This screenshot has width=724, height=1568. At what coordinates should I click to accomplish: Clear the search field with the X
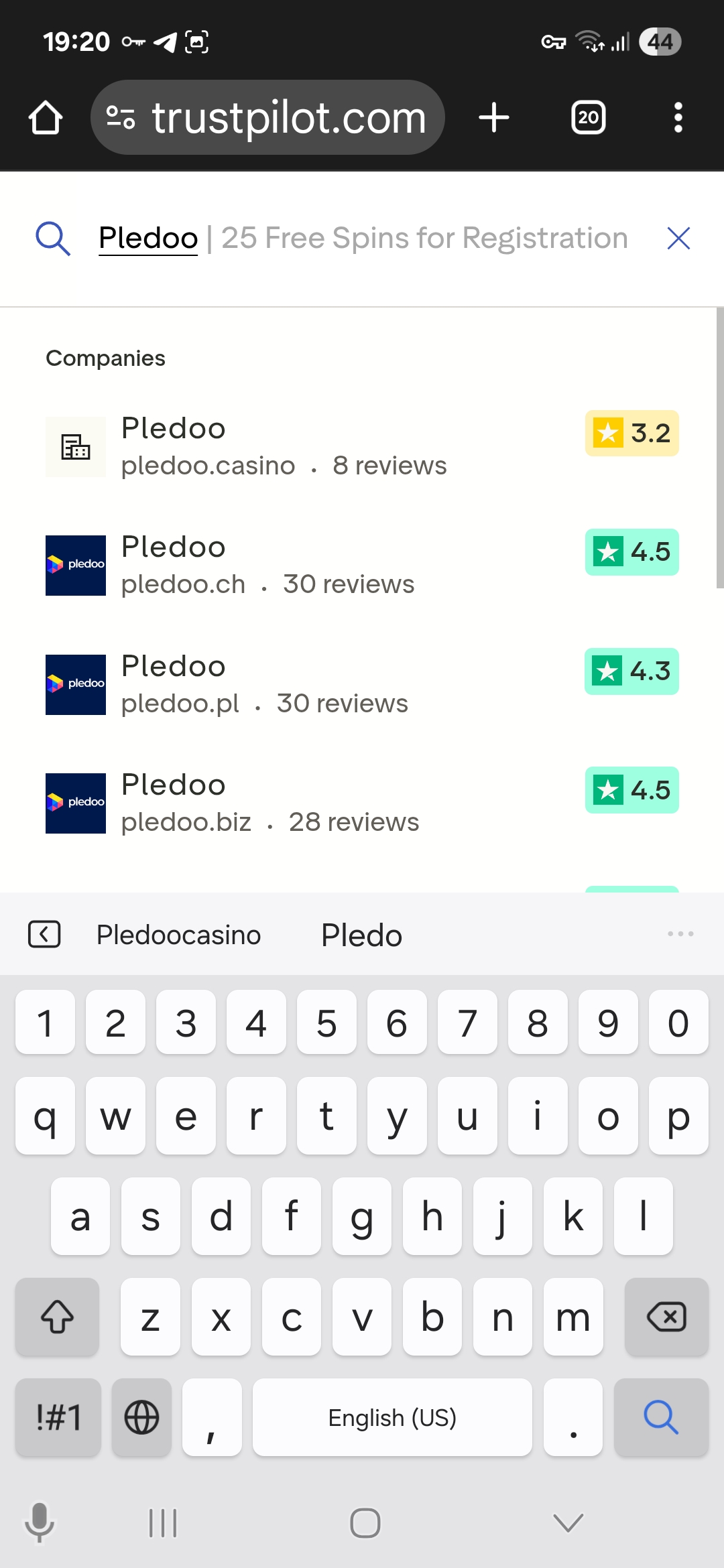coord(678,239)
